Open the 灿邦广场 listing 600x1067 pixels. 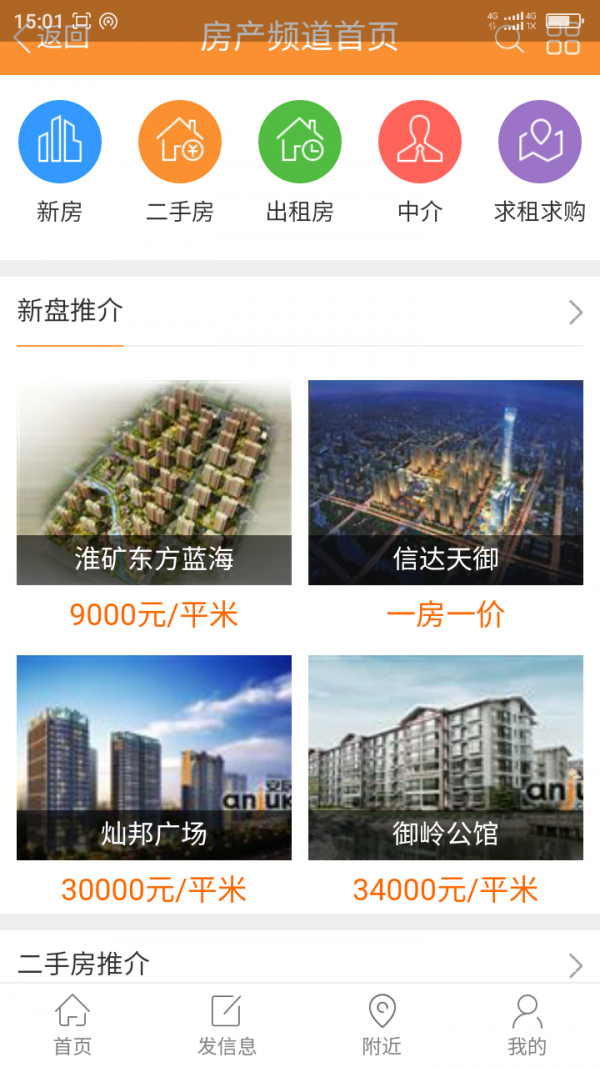pos(154,757)
